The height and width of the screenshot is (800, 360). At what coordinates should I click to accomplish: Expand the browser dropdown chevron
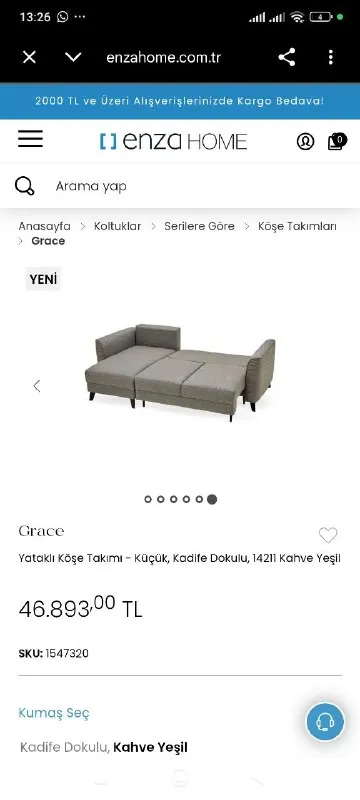tap(73, 57)
